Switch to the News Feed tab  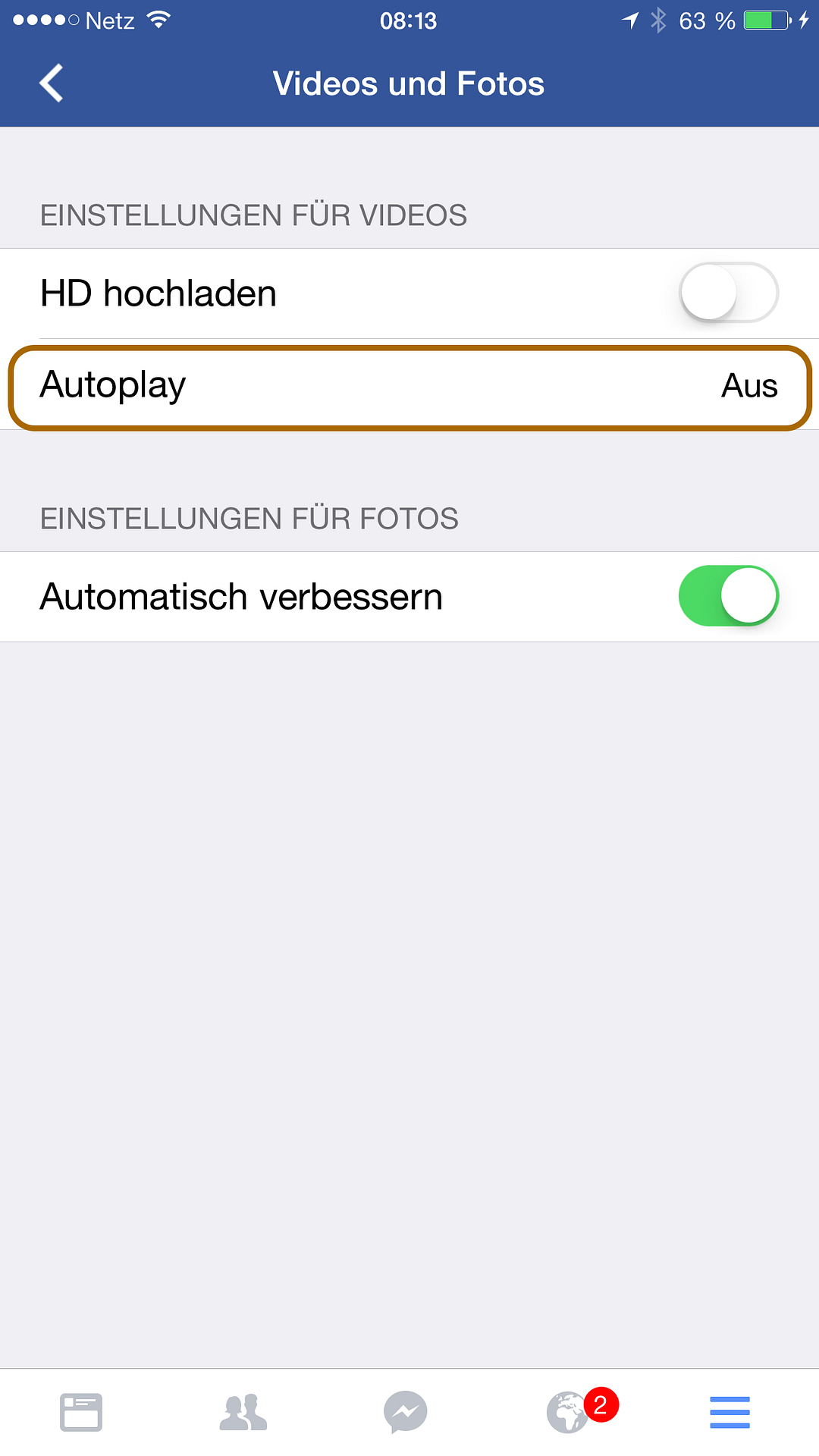tap(81, 1413)
